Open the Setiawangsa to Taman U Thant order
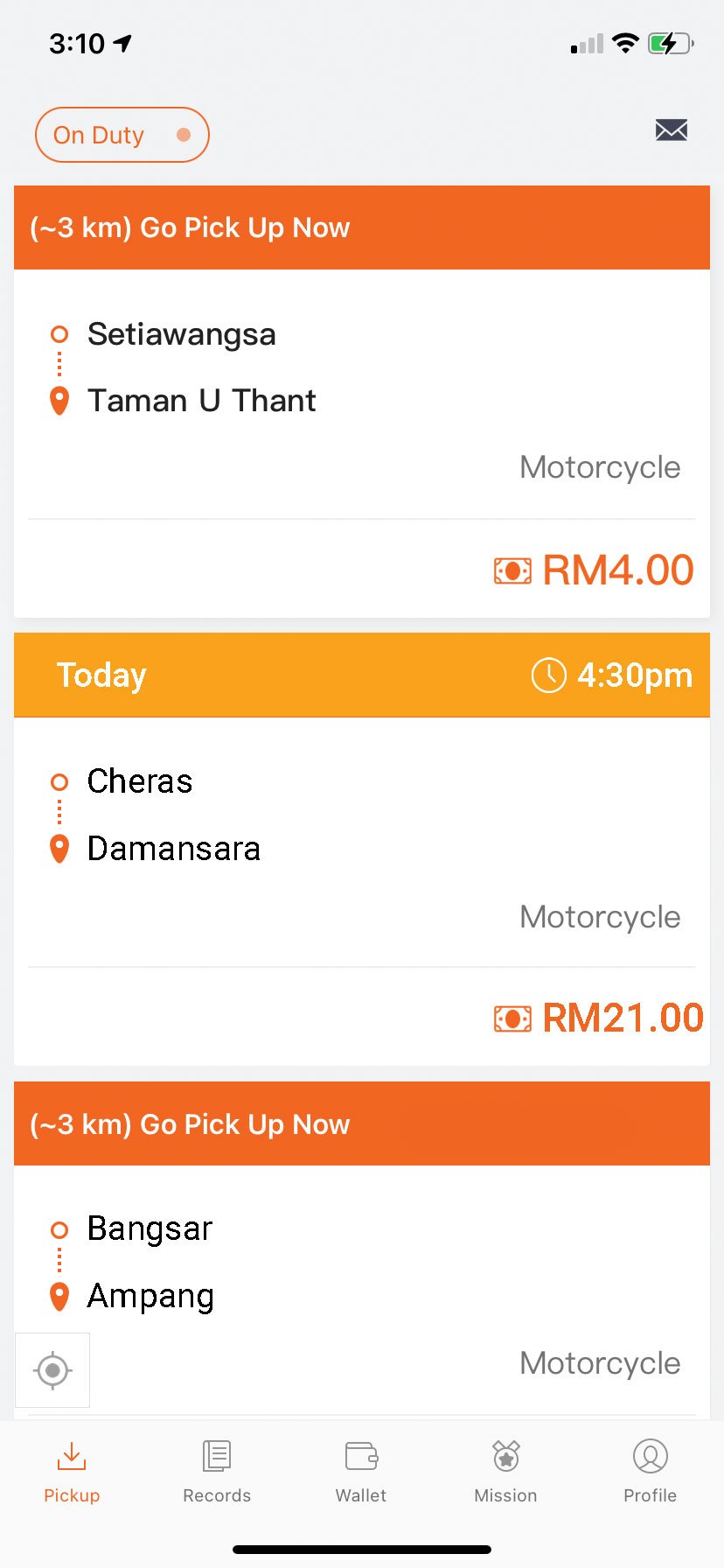Viewport: 724px width, 1568px height. [362, 402]
